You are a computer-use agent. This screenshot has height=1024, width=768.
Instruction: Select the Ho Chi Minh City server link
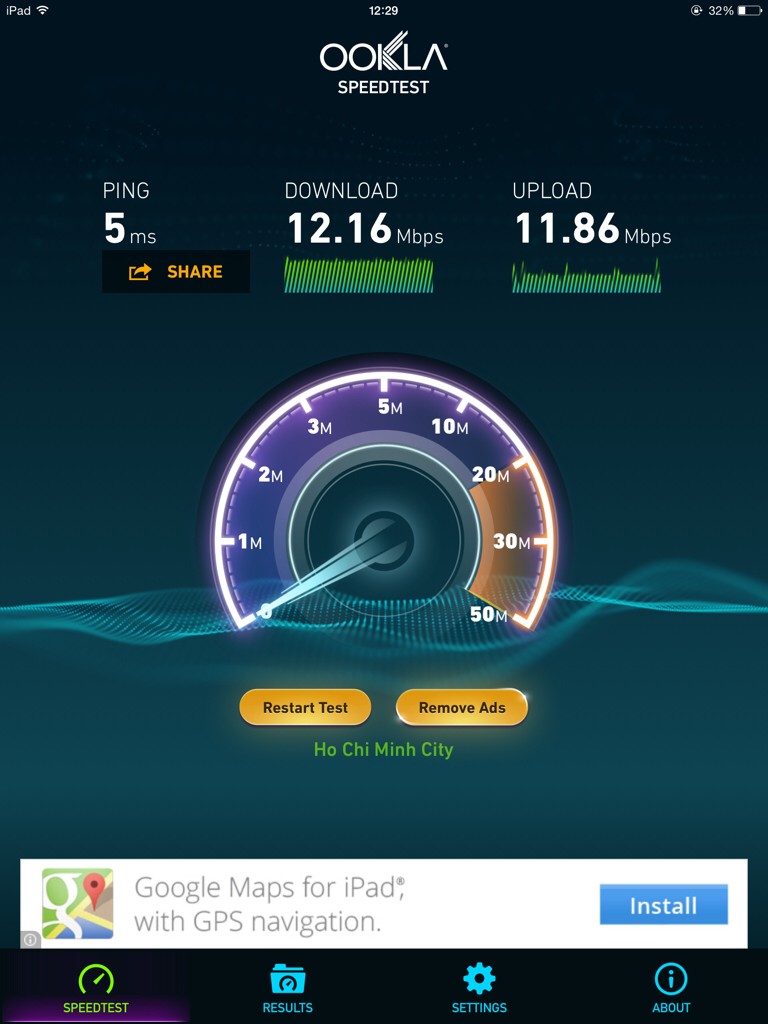tap(383, 749)
